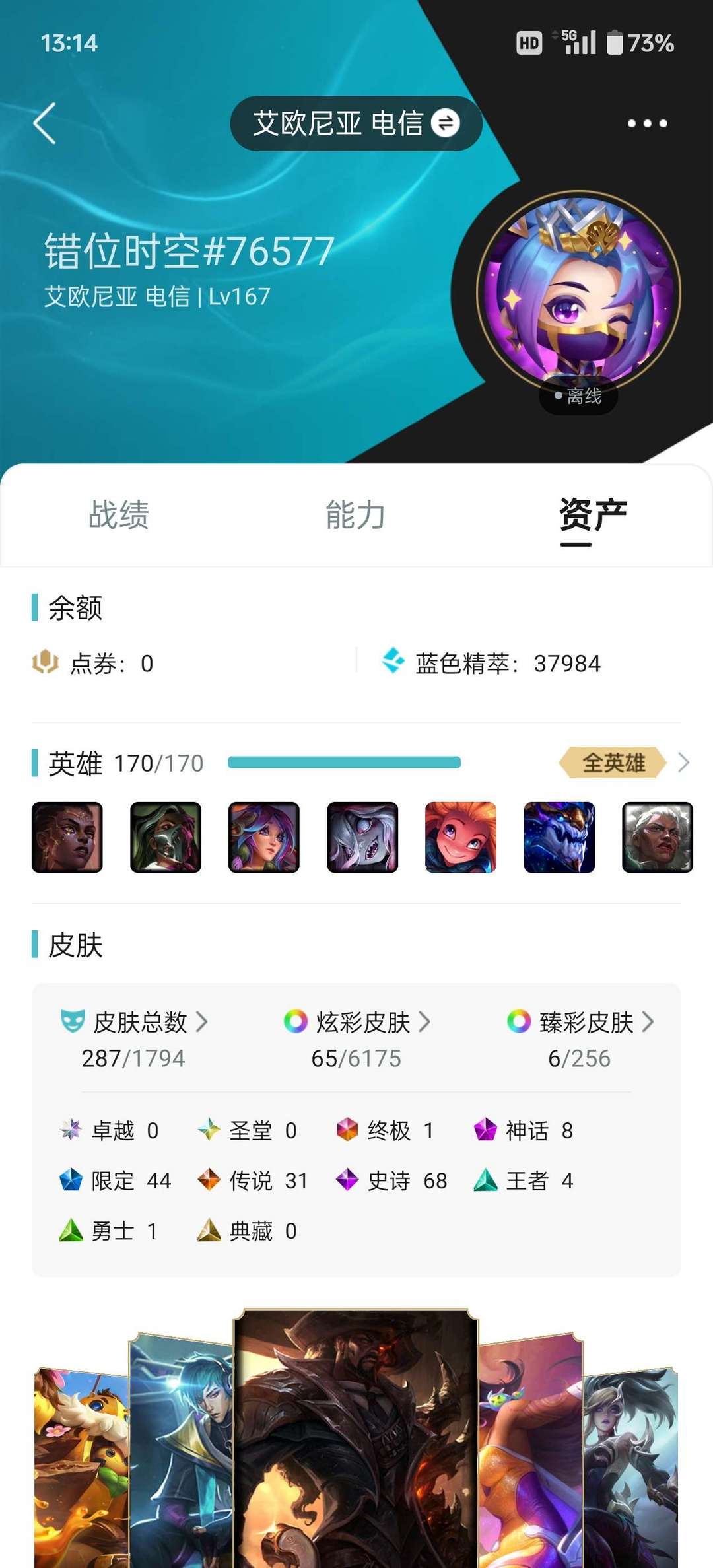713x1568 pixels.
Task: Switch to the 战绩 tab
Action: click(119, 515)
